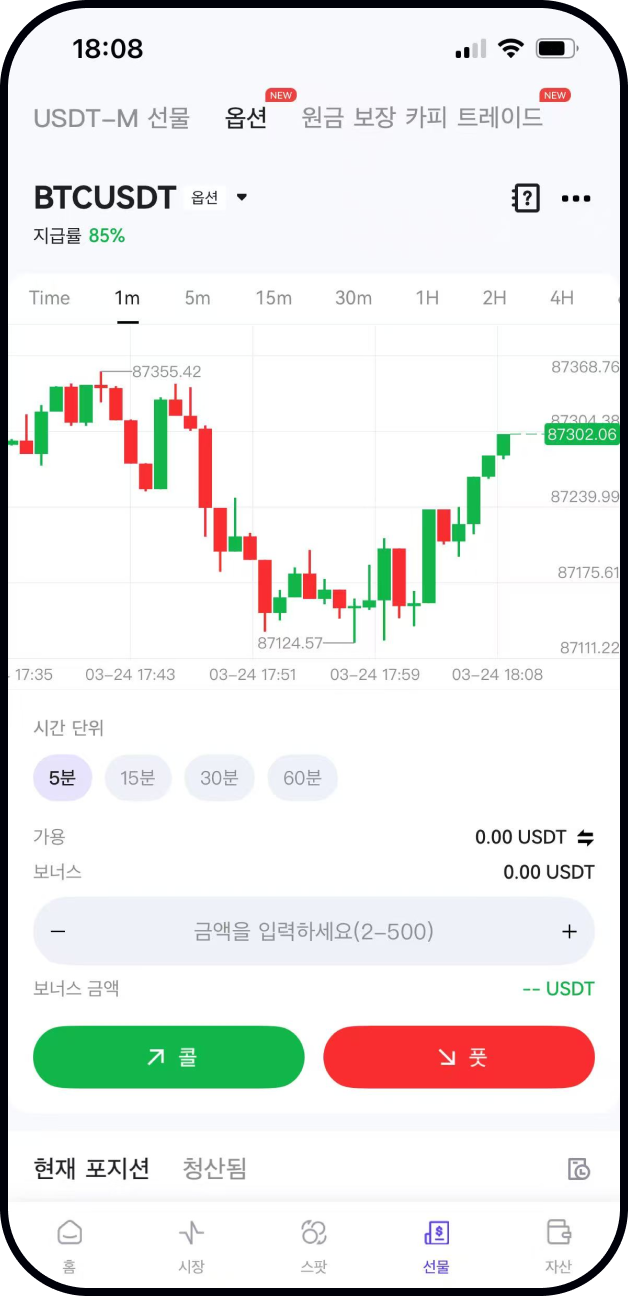
Task: Choose the 15분 time unit
Action: point(138,778)
